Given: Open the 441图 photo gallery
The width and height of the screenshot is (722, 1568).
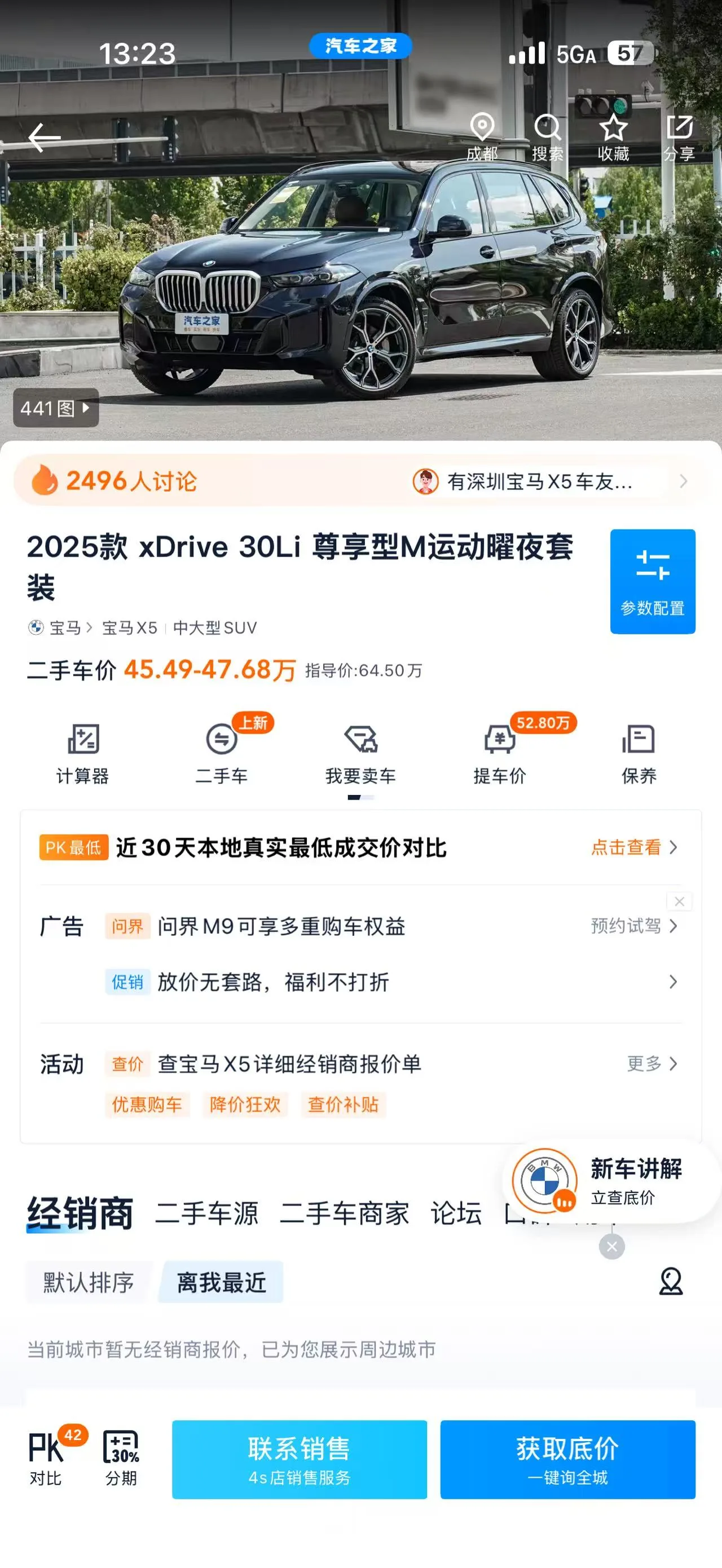Looking at the screenshot, I should coord(55,408).
